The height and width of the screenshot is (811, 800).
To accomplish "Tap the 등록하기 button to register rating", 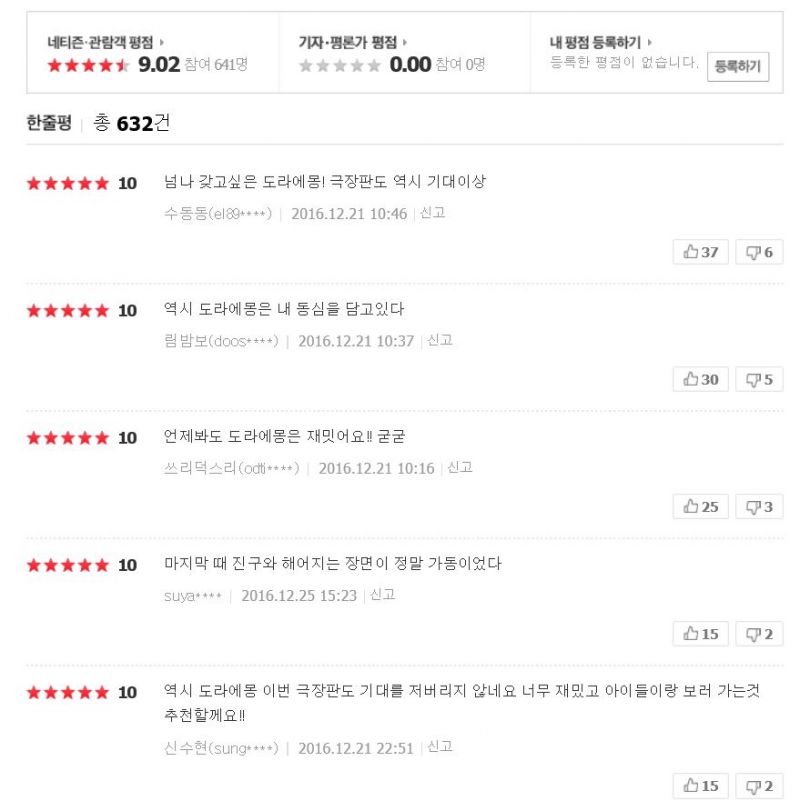I will (738, 67).
